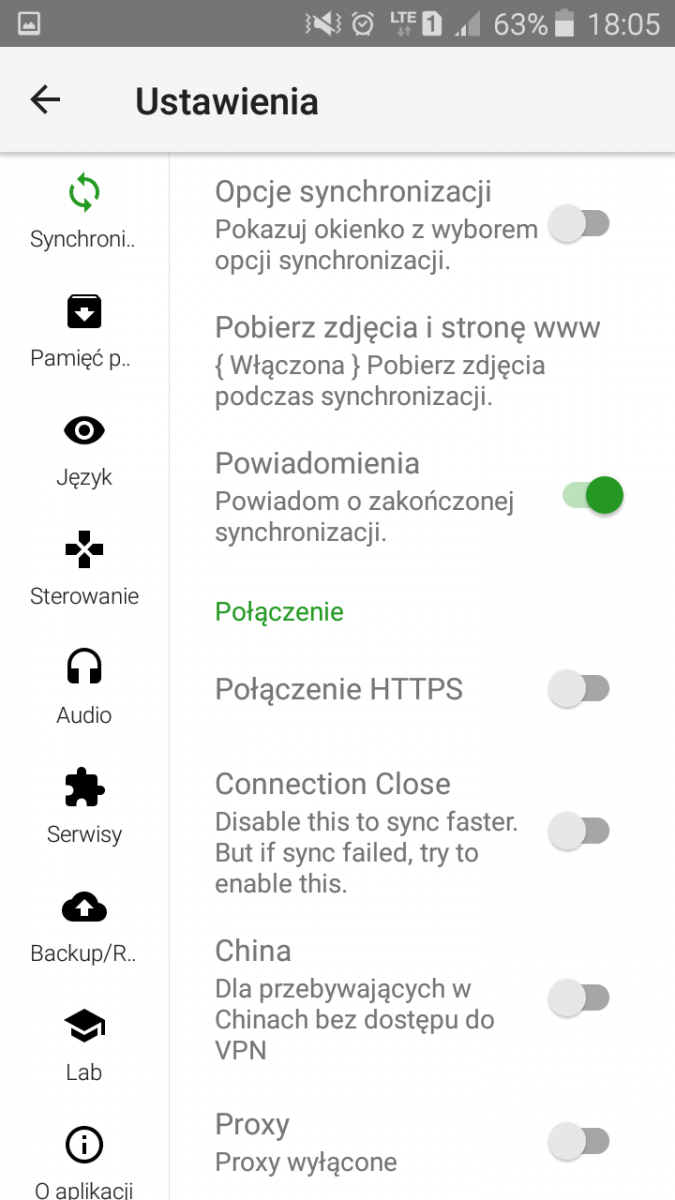Image resolution: width=675 pixels, height=1200 pixels.
Task: Go back from Ustawienia
Action: click(45, 100)
